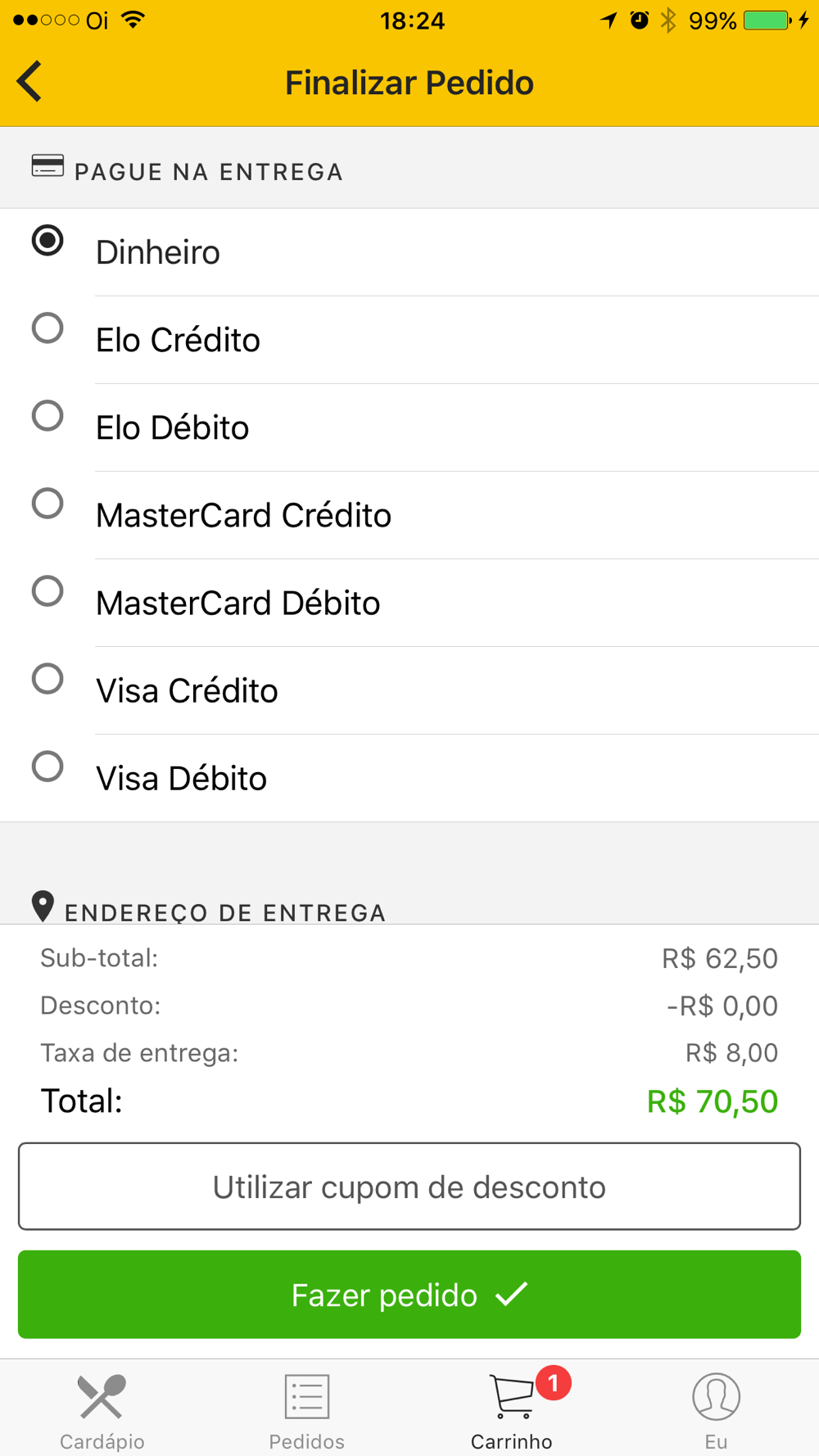The image size is (819, 1456).
Task: Choose Visa Débito payment method
Action: pos(409,778)
